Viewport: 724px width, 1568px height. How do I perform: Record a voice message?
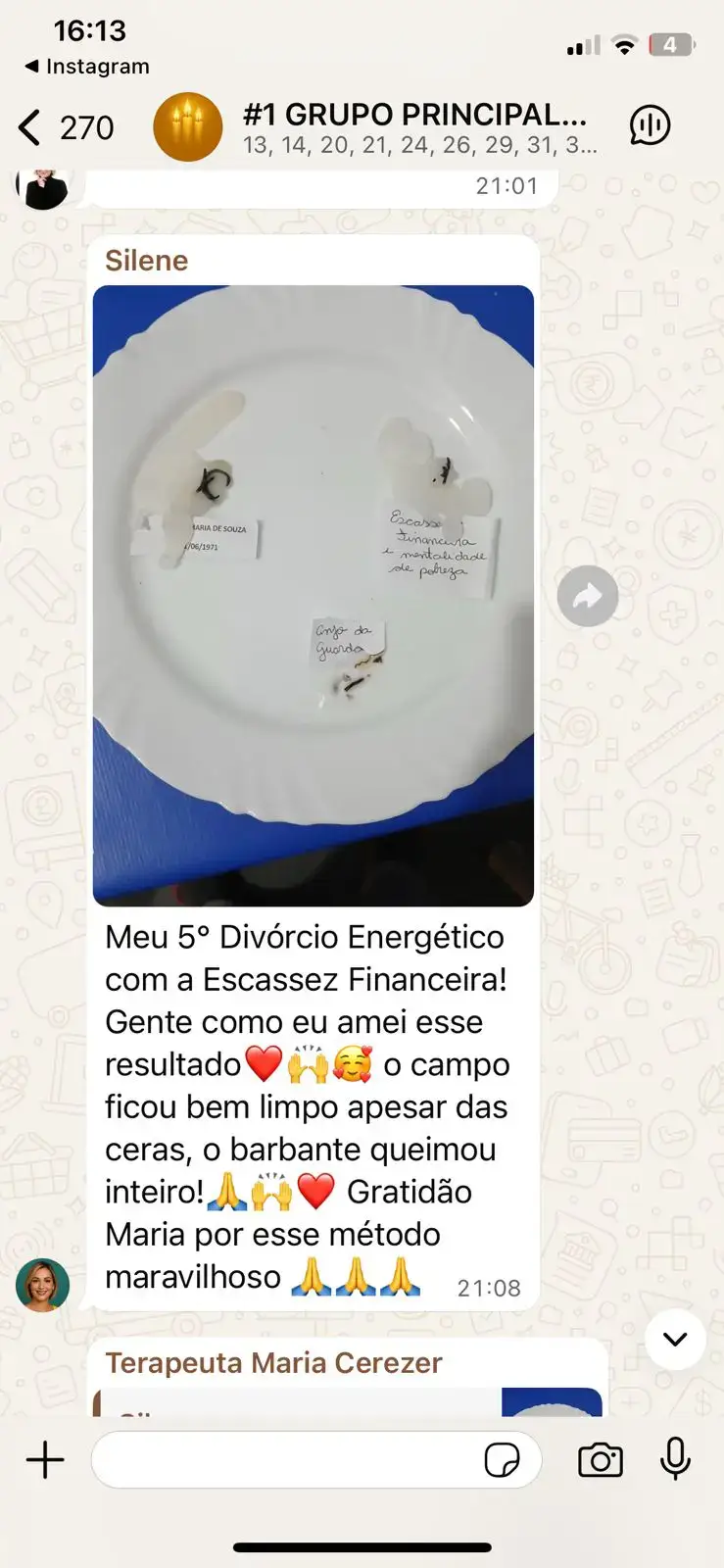click(x=675, y=1459)
